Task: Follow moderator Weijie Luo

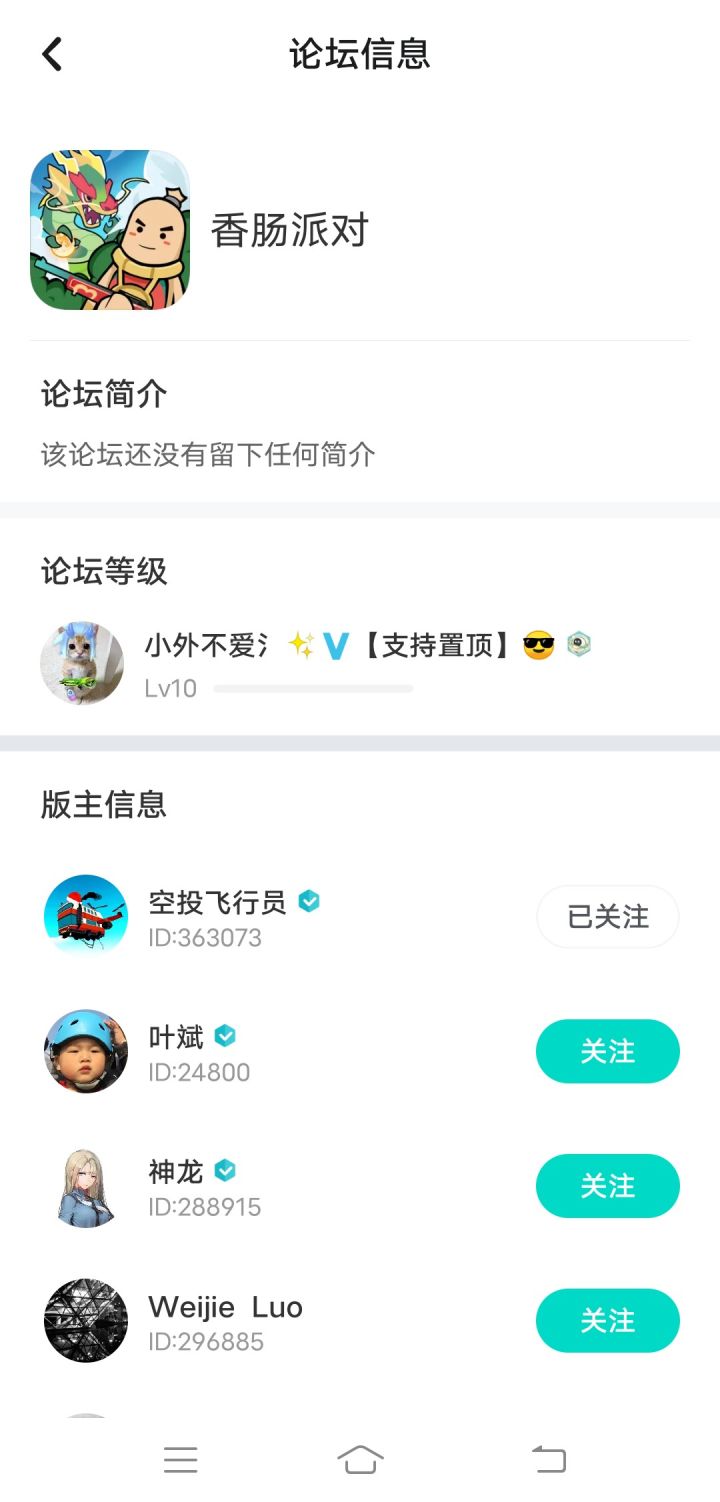Action: click(x=608, y=1321)
